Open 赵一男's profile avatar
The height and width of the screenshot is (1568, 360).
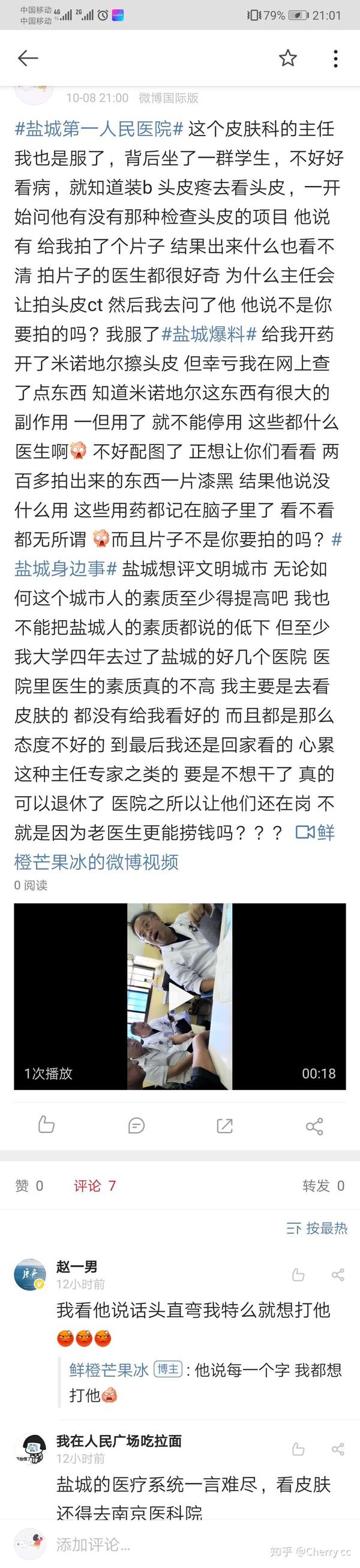pos(30,1275)
